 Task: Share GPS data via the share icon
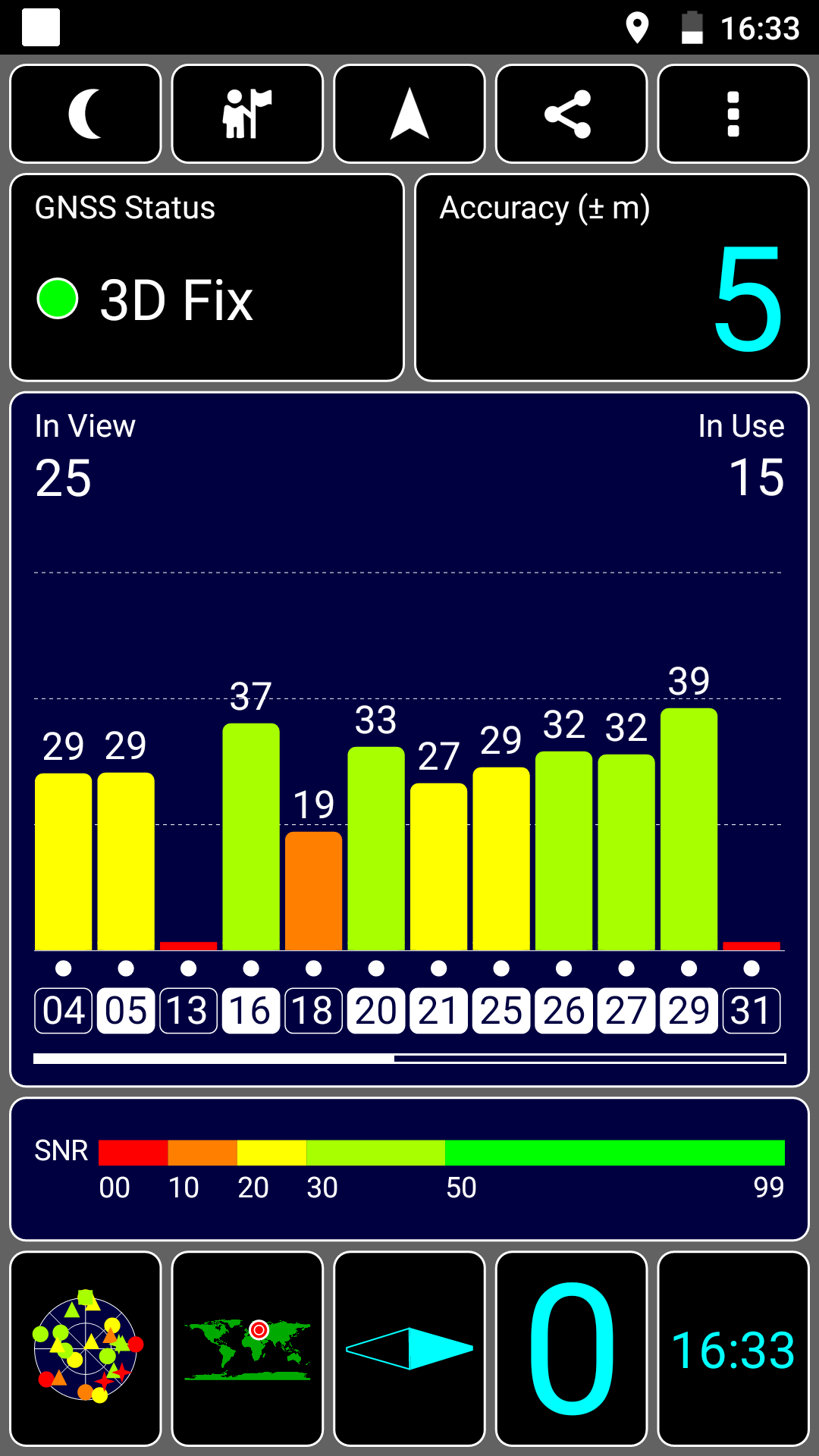click(571, 114)
